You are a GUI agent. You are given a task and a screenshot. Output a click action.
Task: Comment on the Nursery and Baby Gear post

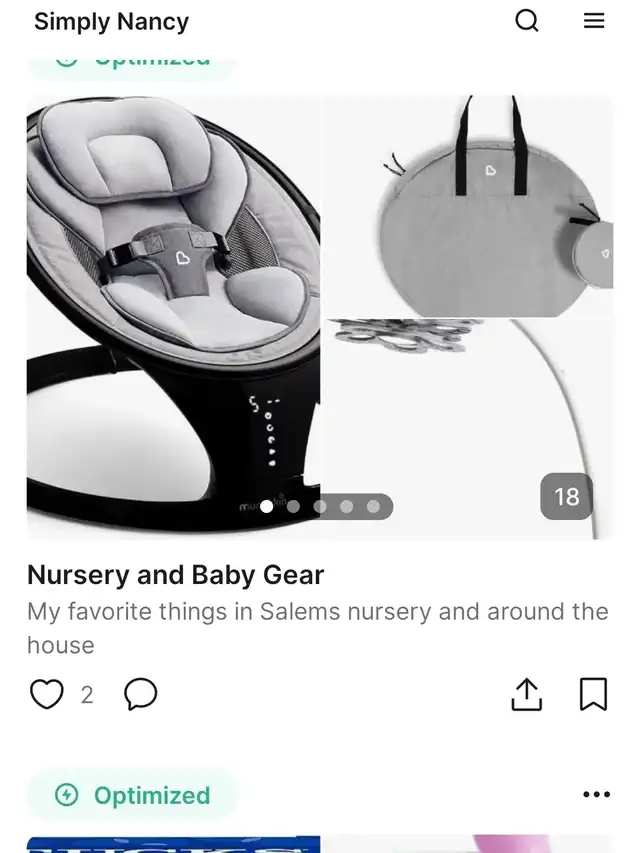(x=141, y=694)
